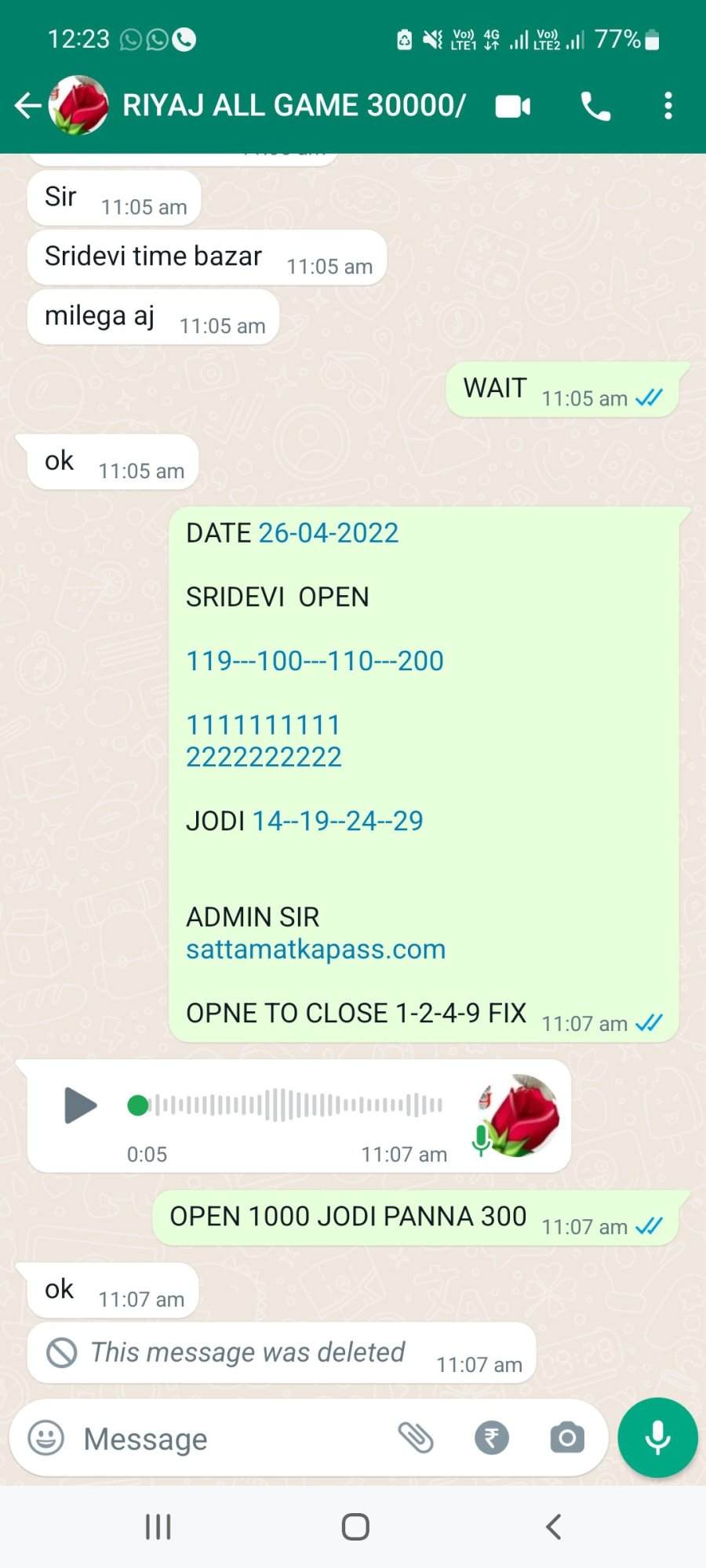The width and height of the screenshot is (706, 1568).
Task: Go back to the chat list
Action: pos(27,105)
